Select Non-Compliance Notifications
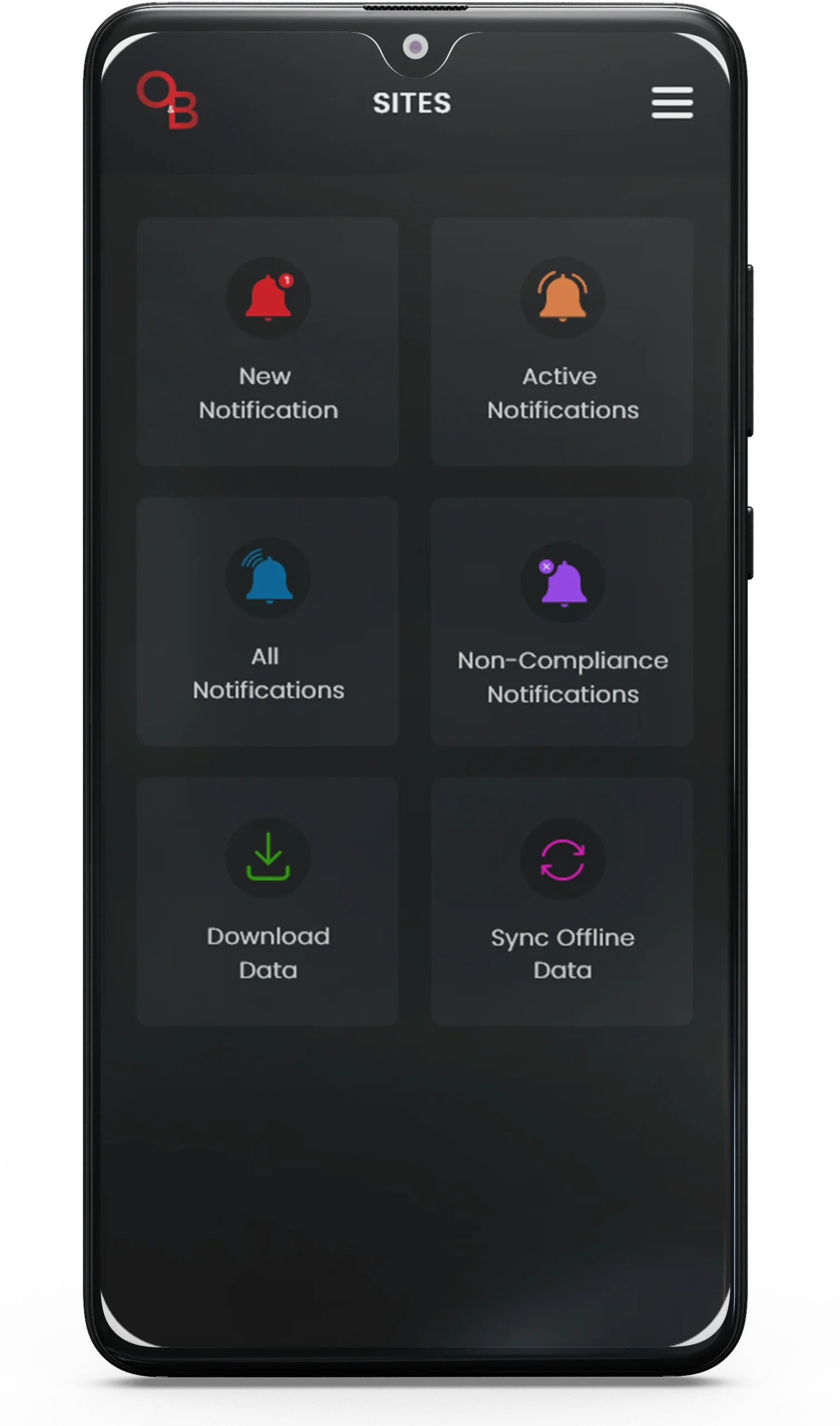Viewport: 840px width, 1426px height. click(562, 621)
